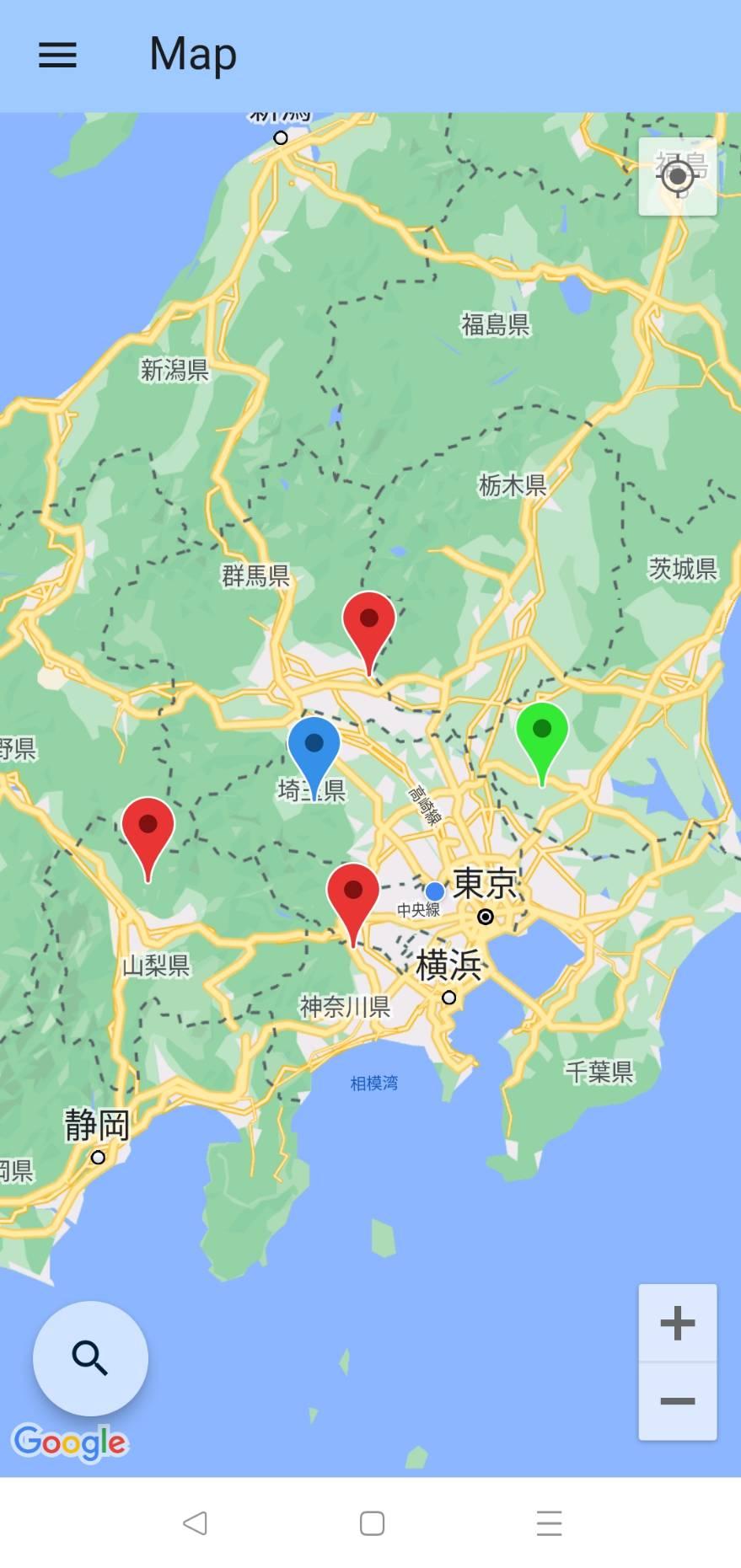Screen dimensions: 741x1568
Task: Tap the red pin near 群馬県
Action: point(368,624)
